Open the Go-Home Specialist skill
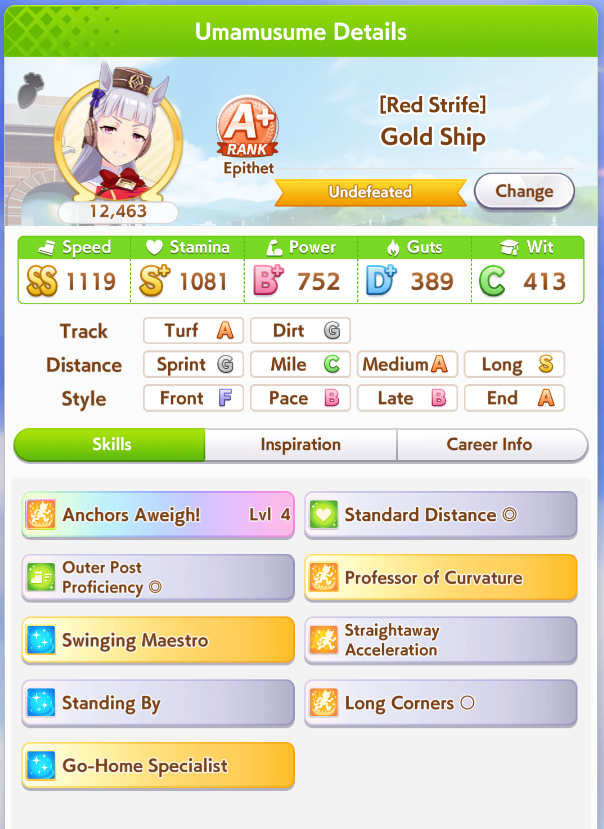604x829 pixels. (x=158, y=766)
